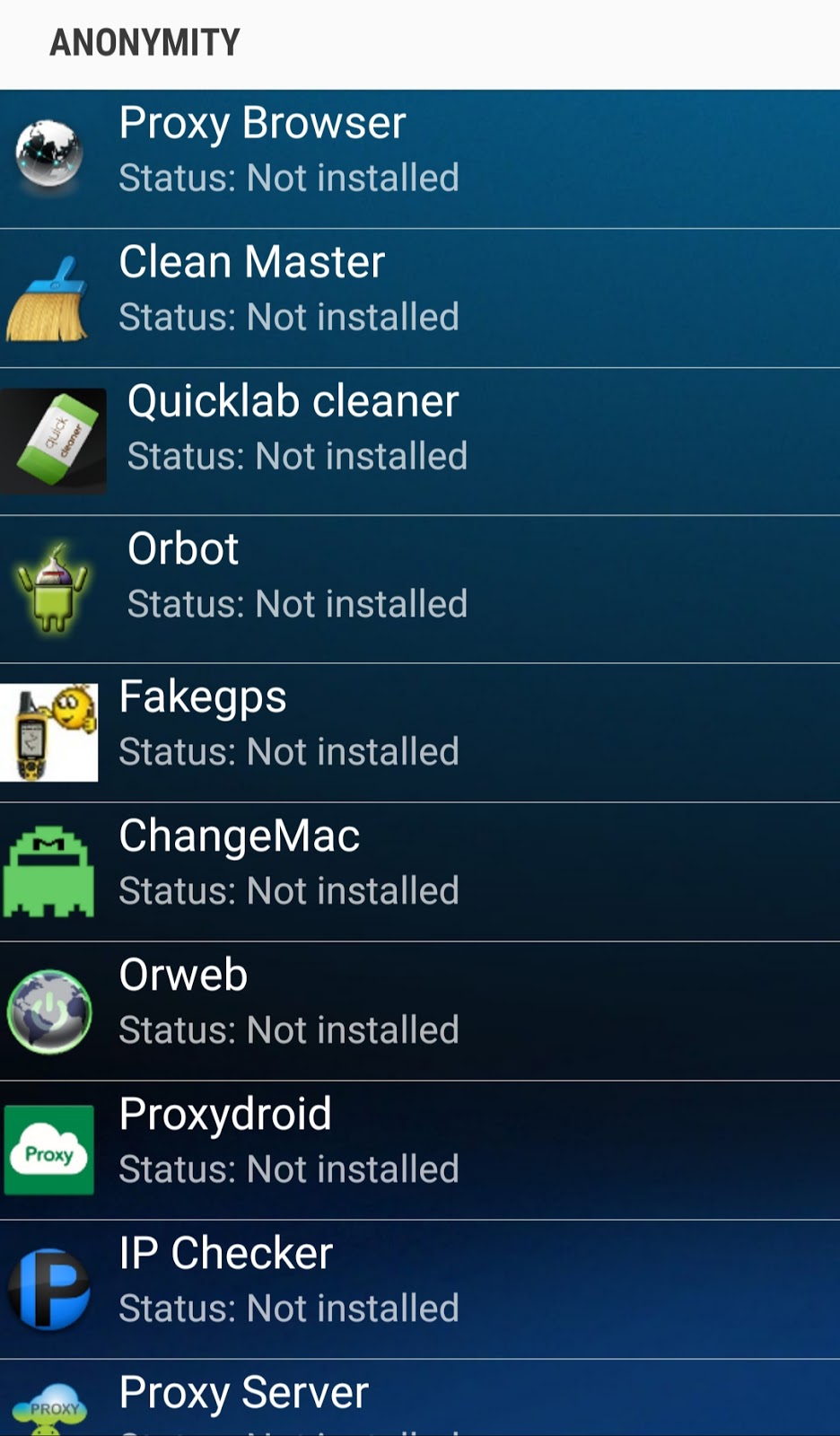The width and height of the screenshot is (840, 1436).
Task: Open the IP Checker row
Action: pyautogui.click(x=420, y=1289)
